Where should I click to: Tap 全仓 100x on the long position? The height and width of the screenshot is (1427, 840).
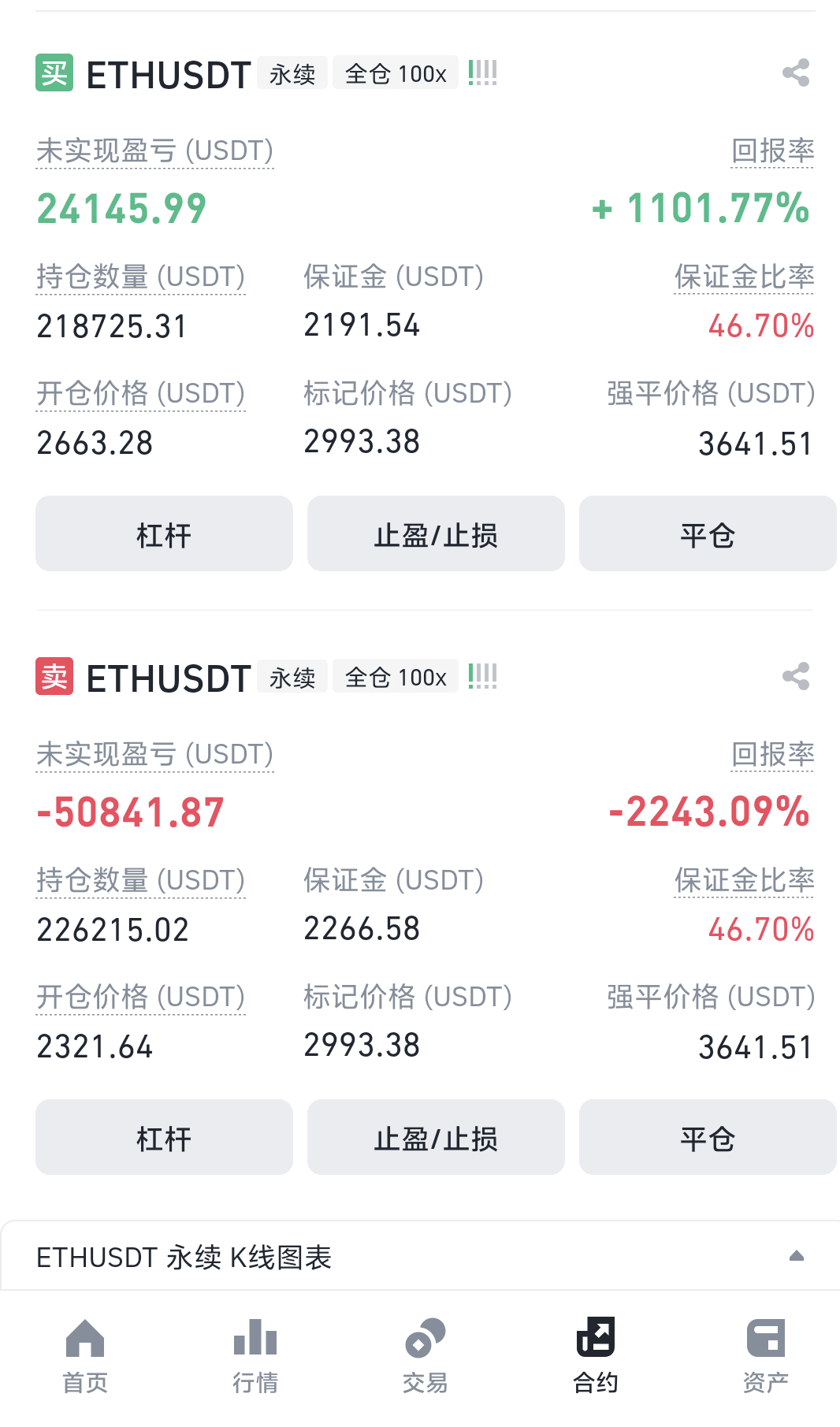tap(396, 73)
